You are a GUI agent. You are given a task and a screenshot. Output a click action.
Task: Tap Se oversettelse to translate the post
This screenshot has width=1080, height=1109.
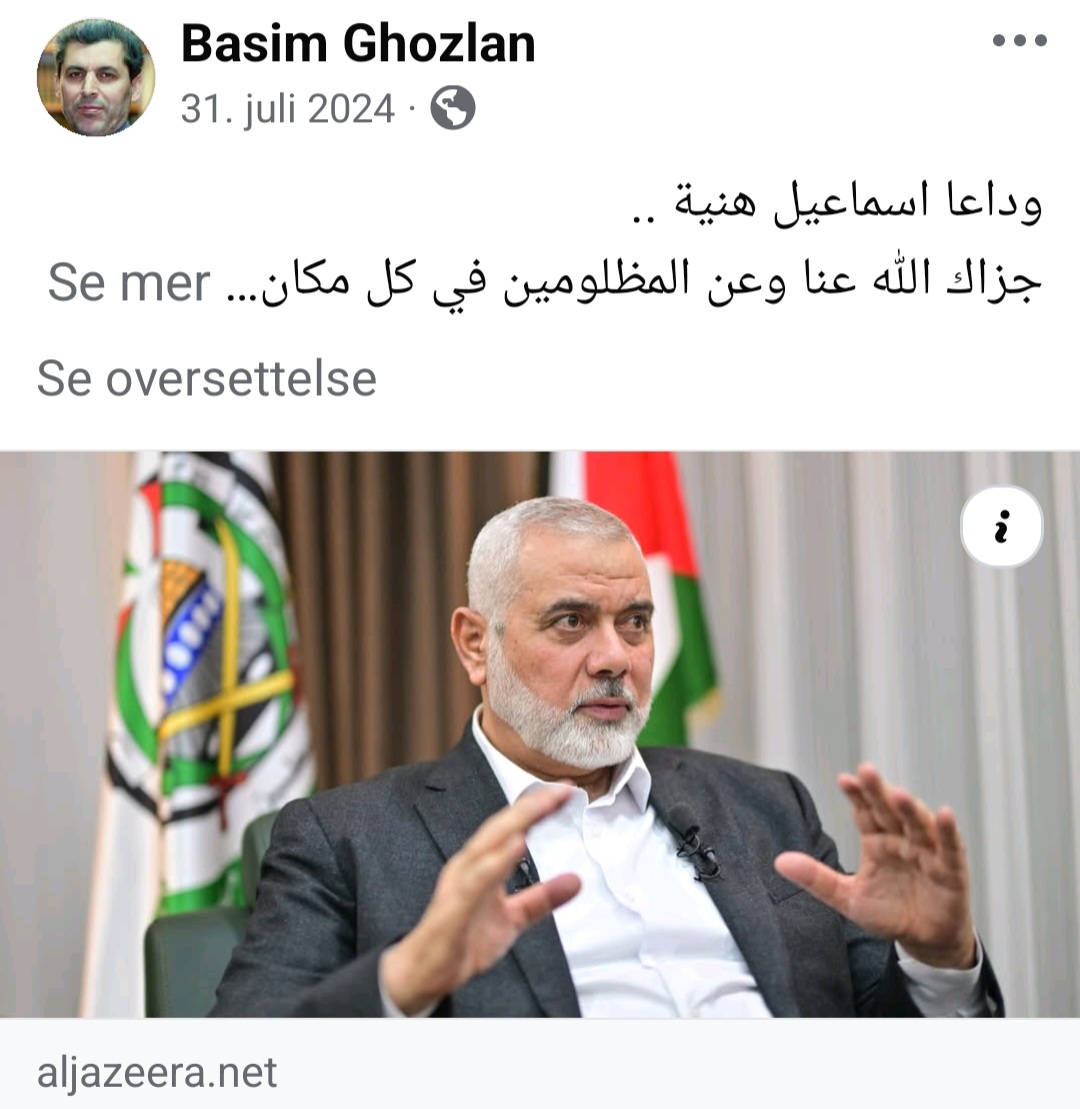206,379
